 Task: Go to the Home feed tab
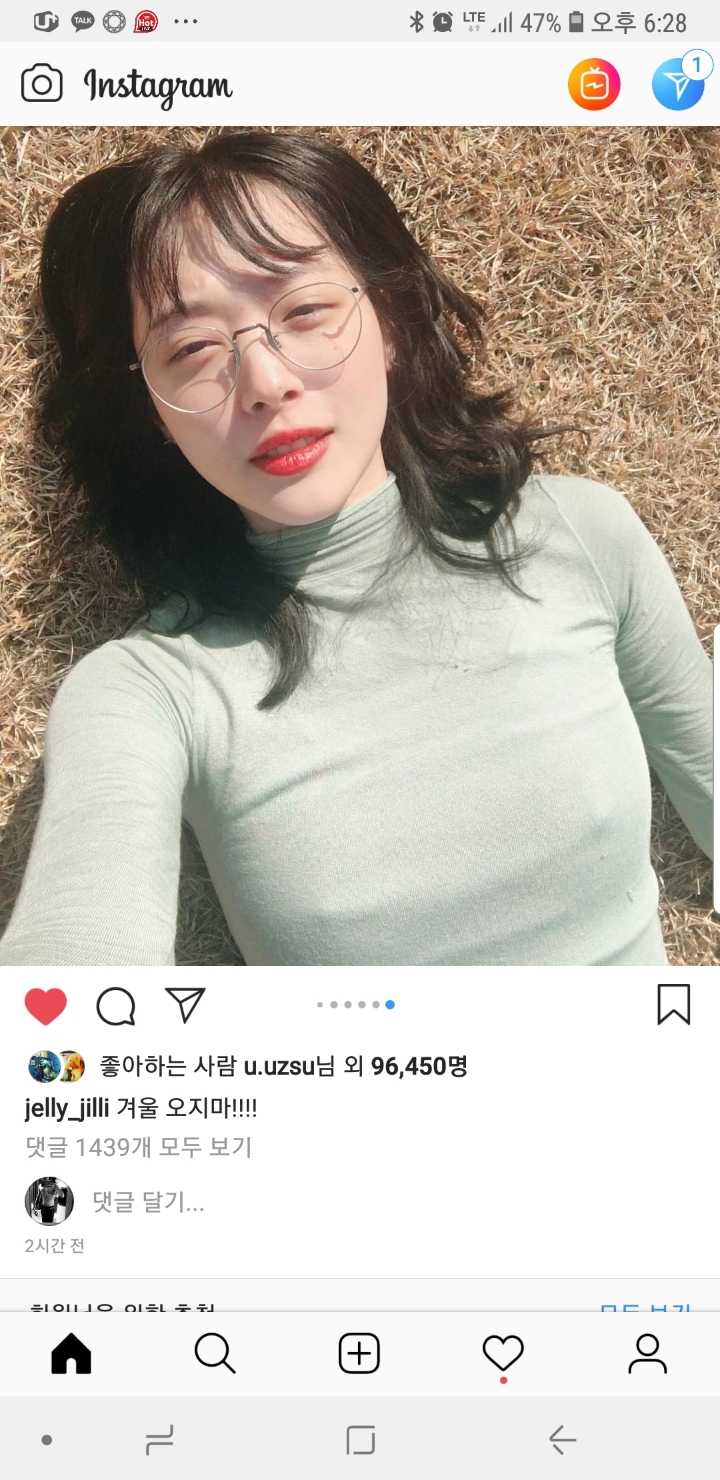tap(71, 1354)
